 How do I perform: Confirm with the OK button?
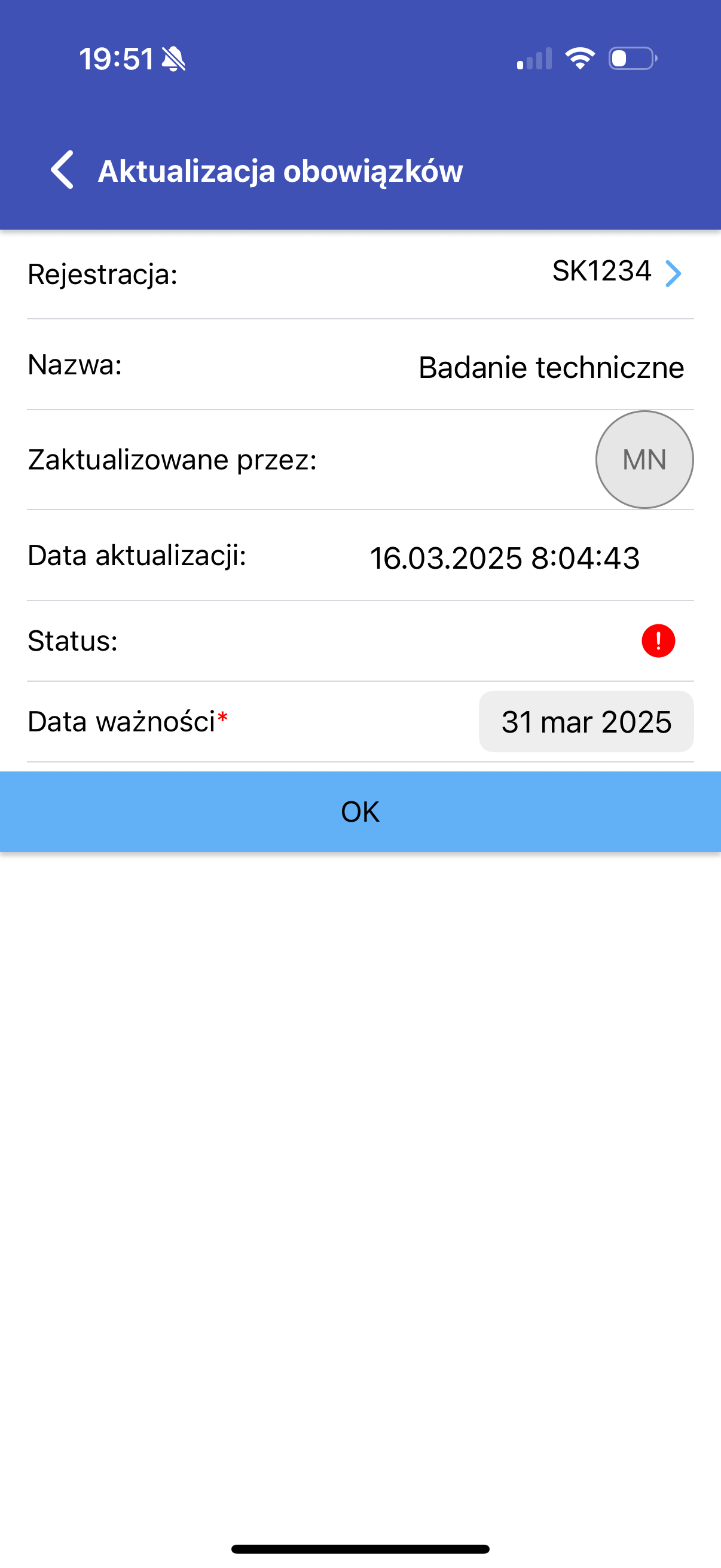click(x=360, y=812)
